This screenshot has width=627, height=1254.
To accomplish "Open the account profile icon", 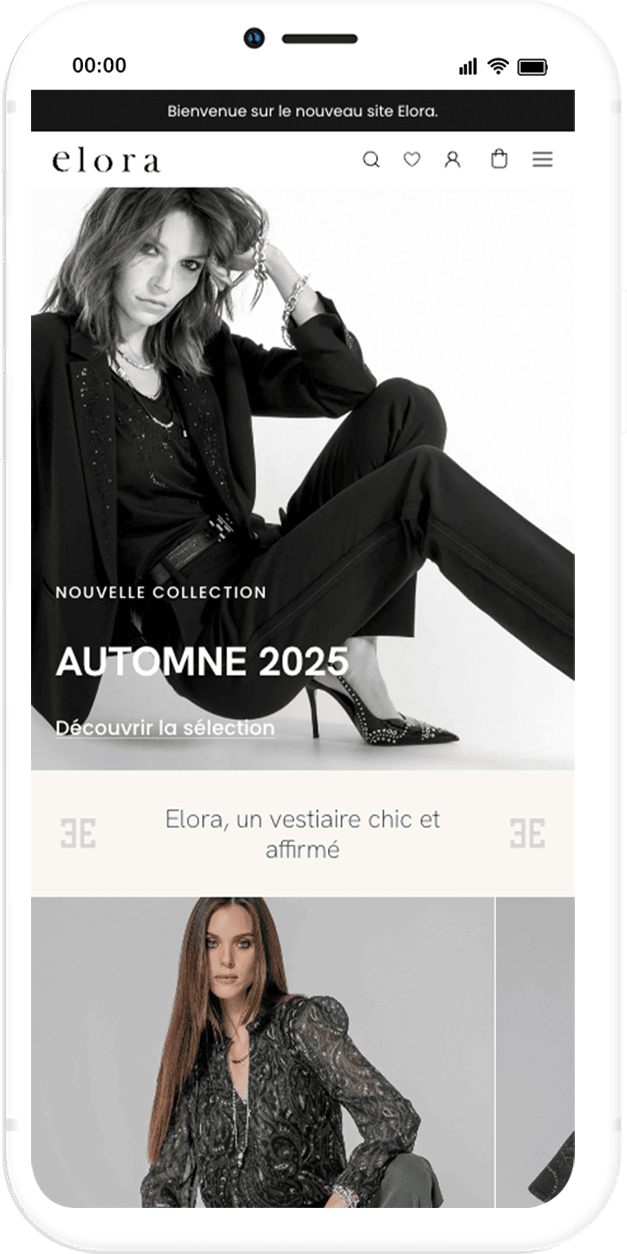I will coord(453,160).
